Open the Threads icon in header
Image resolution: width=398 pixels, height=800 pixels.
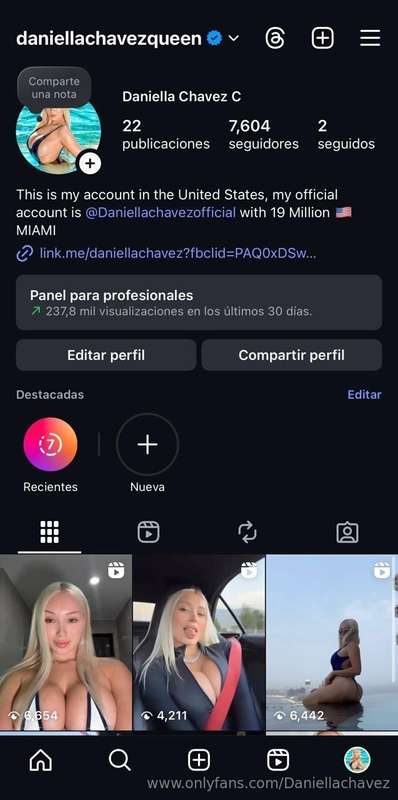275,38
